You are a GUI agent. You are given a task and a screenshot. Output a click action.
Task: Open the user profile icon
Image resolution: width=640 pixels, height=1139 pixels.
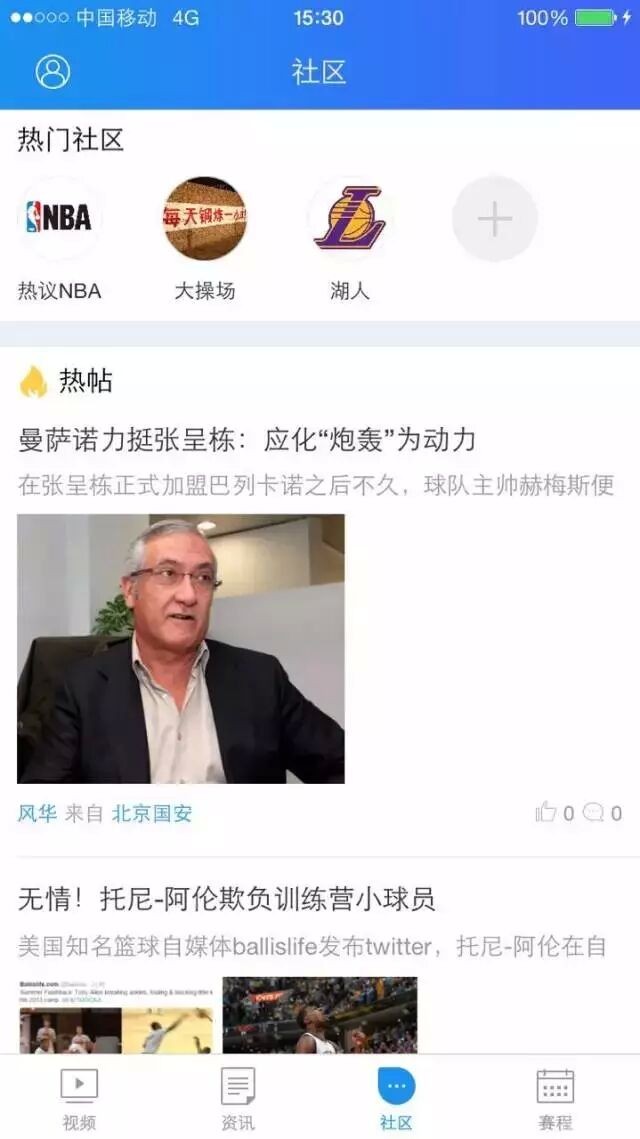(x=53, y=72)
